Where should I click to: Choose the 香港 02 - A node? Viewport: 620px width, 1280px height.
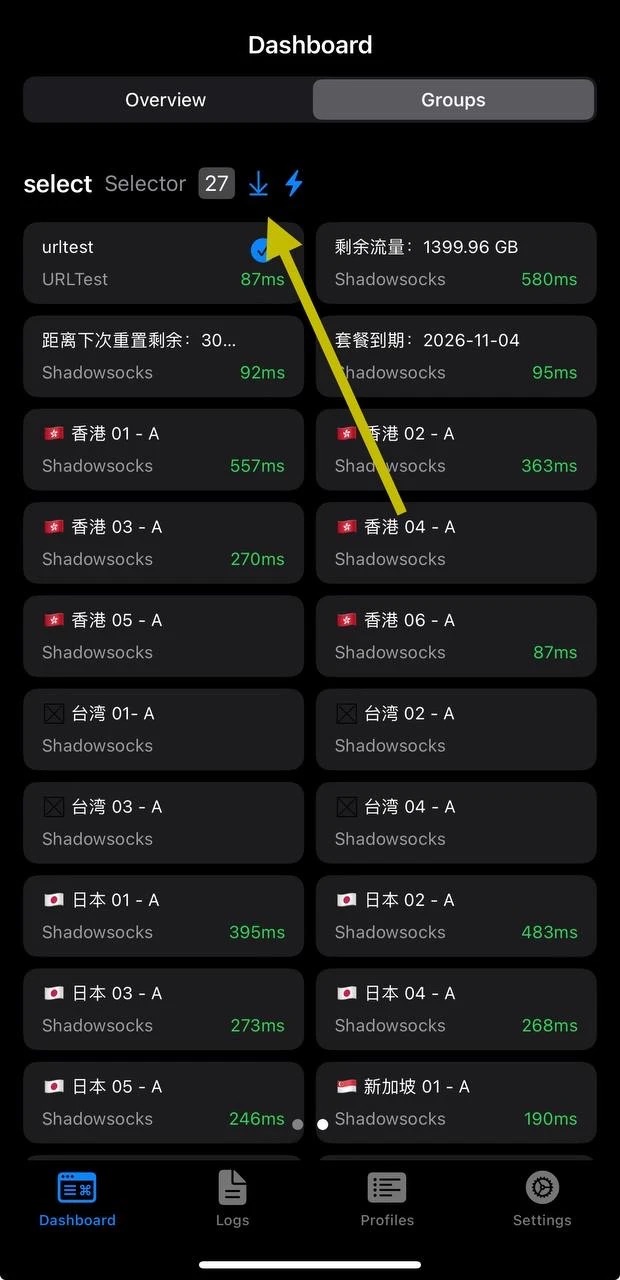pos(456,449)
